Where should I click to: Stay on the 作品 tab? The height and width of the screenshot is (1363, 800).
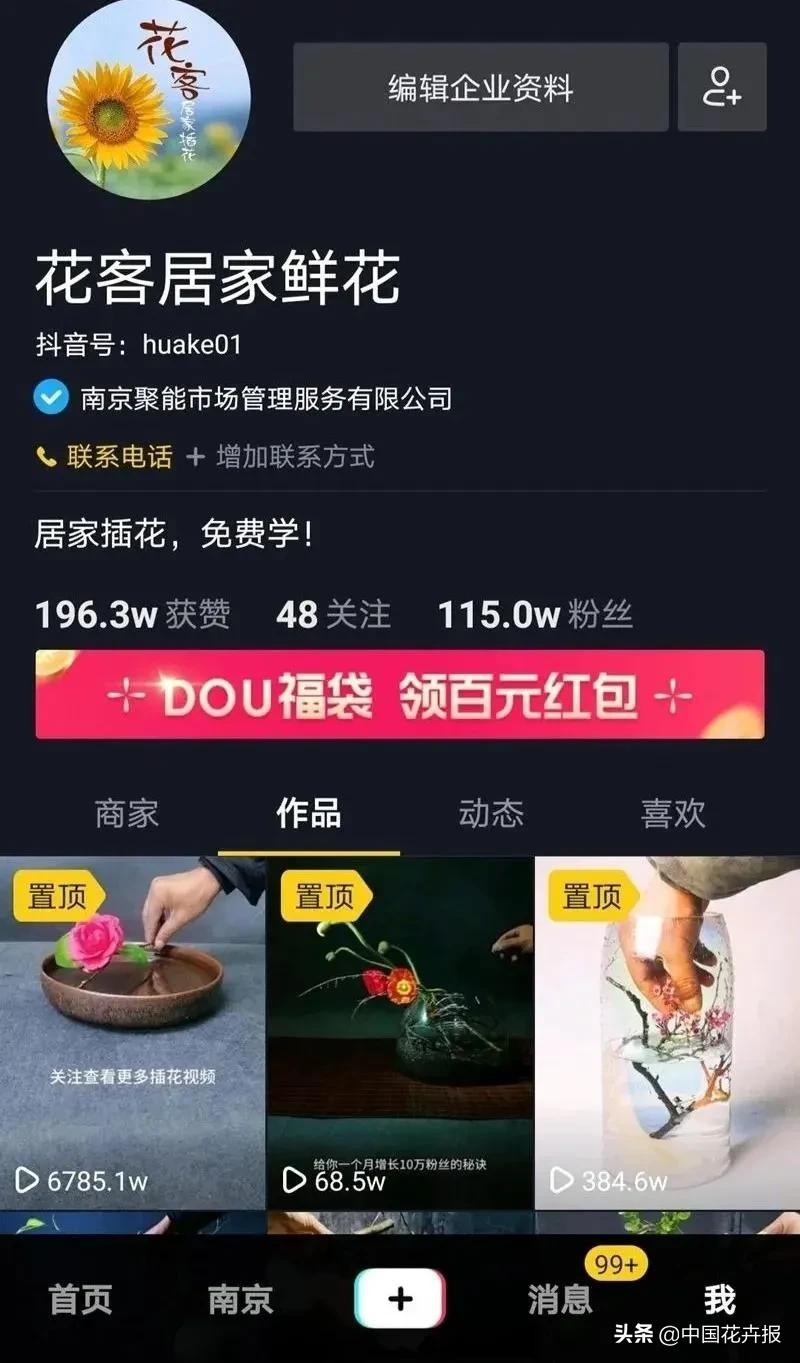307,815
